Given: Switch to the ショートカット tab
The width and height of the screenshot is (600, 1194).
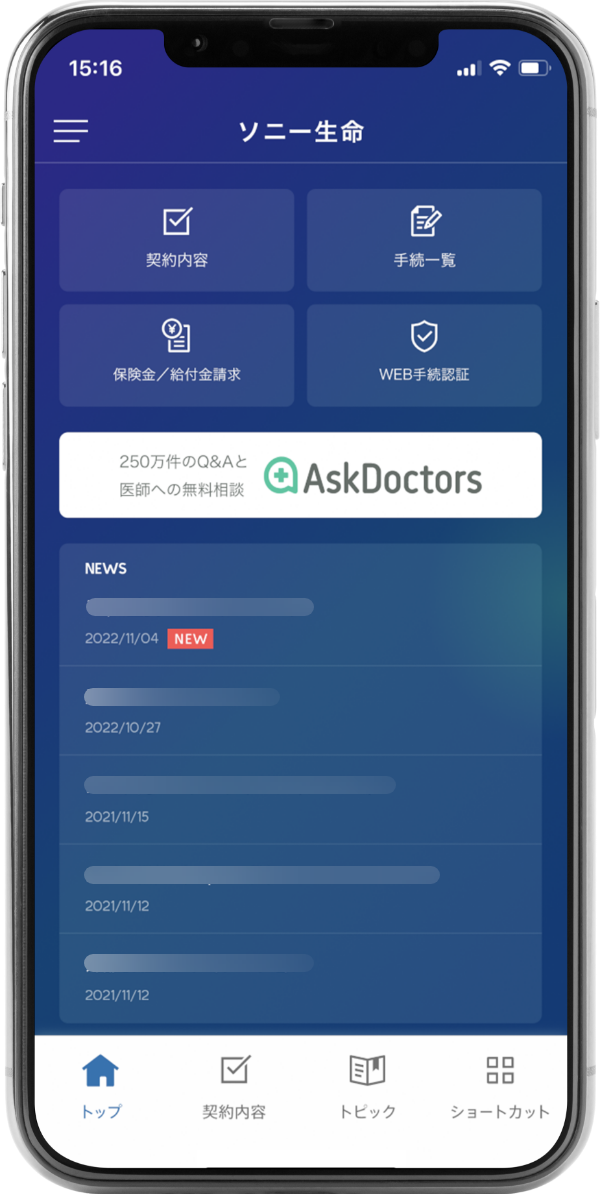Looking at the screenshot, I should pyautogui.click(x=500, y=1086).
